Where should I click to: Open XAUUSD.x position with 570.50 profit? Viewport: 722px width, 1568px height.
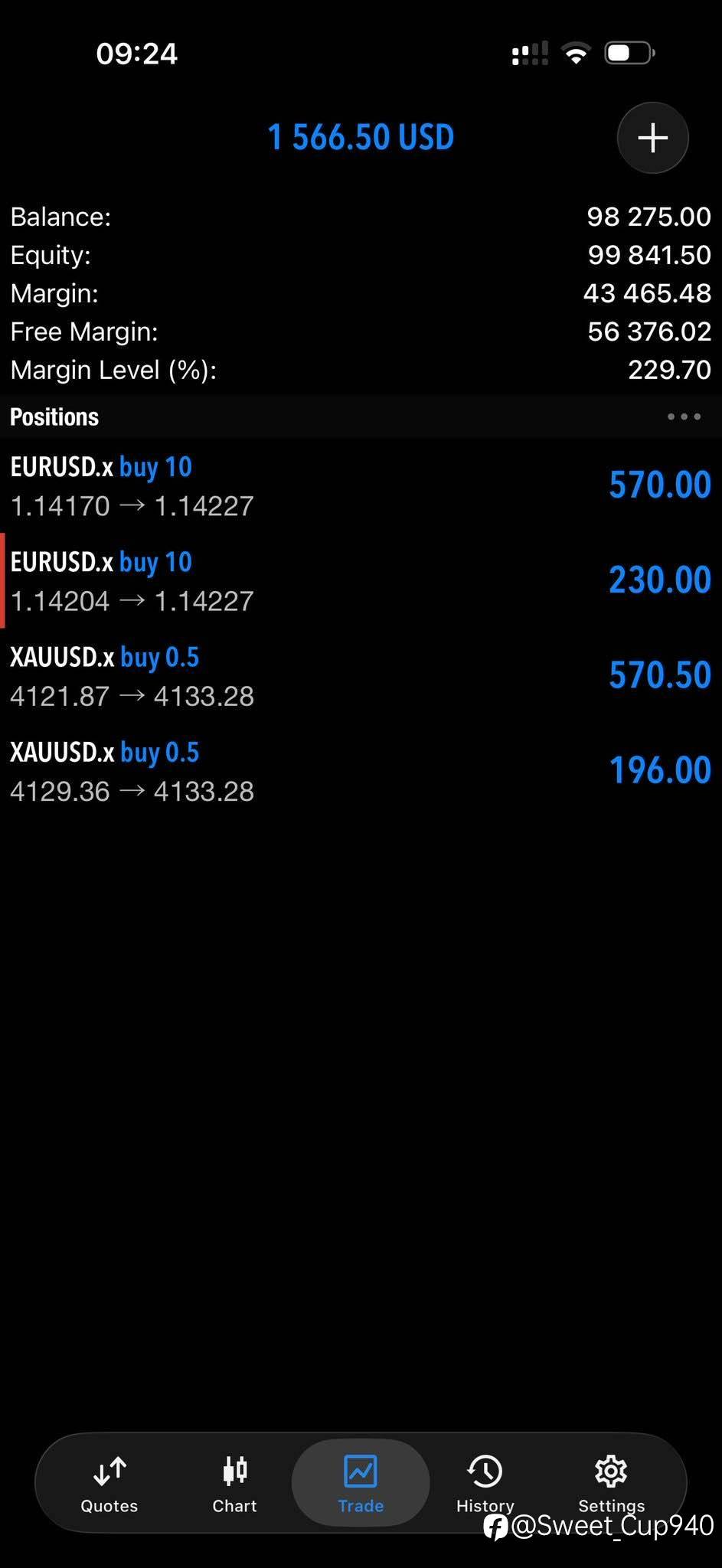(x=361, y=675)
